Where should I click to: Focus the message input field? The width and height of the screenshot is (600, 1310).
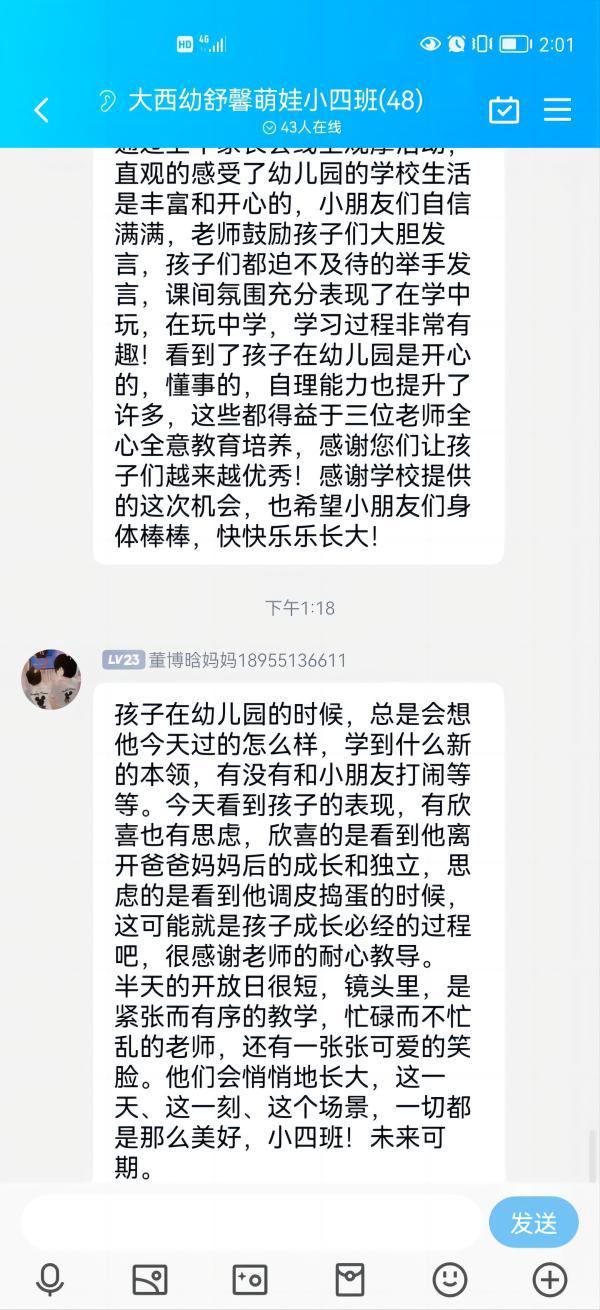[x=250, y=1222]
